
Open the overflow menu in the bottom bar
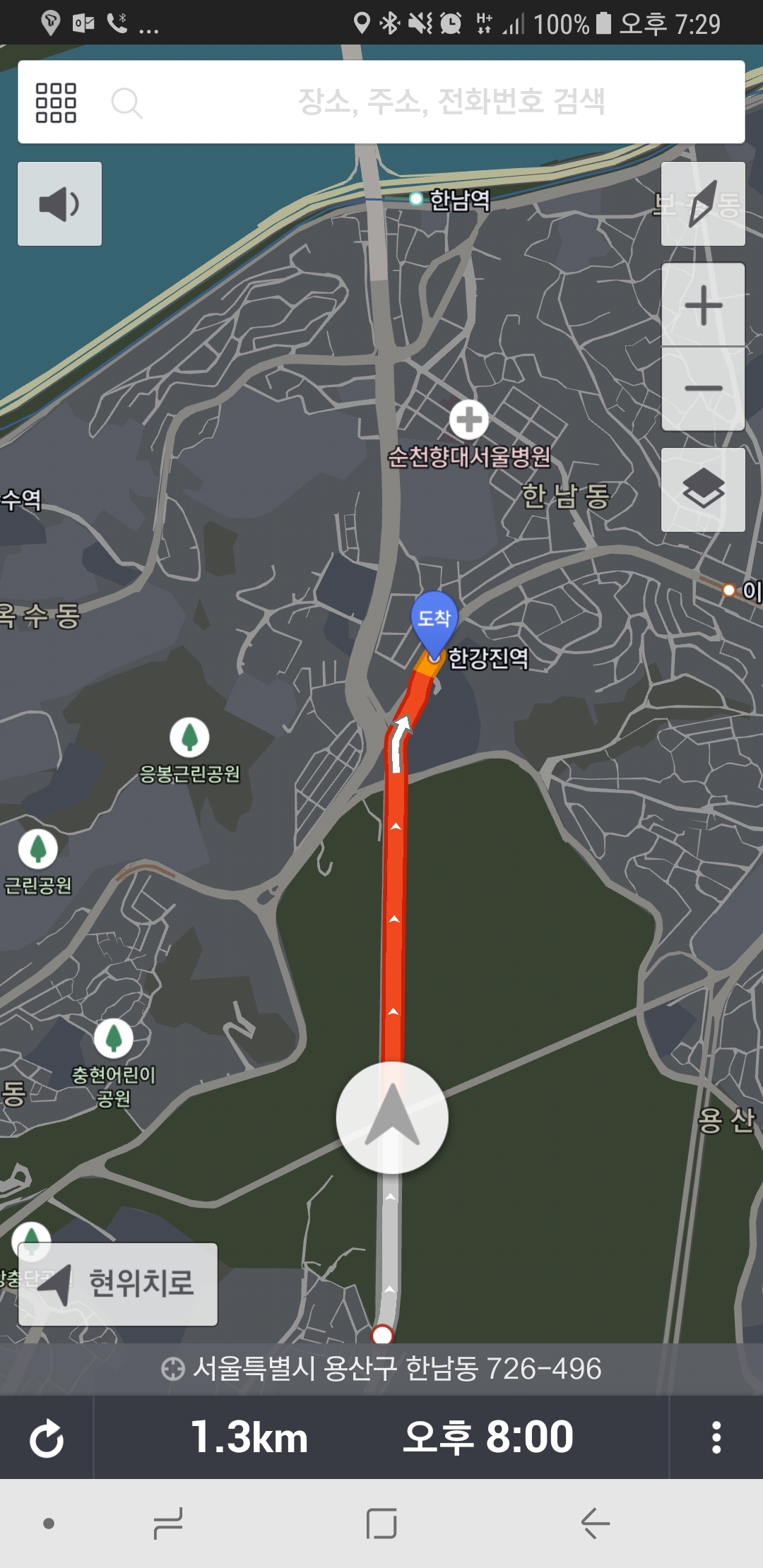[716, 1438]
